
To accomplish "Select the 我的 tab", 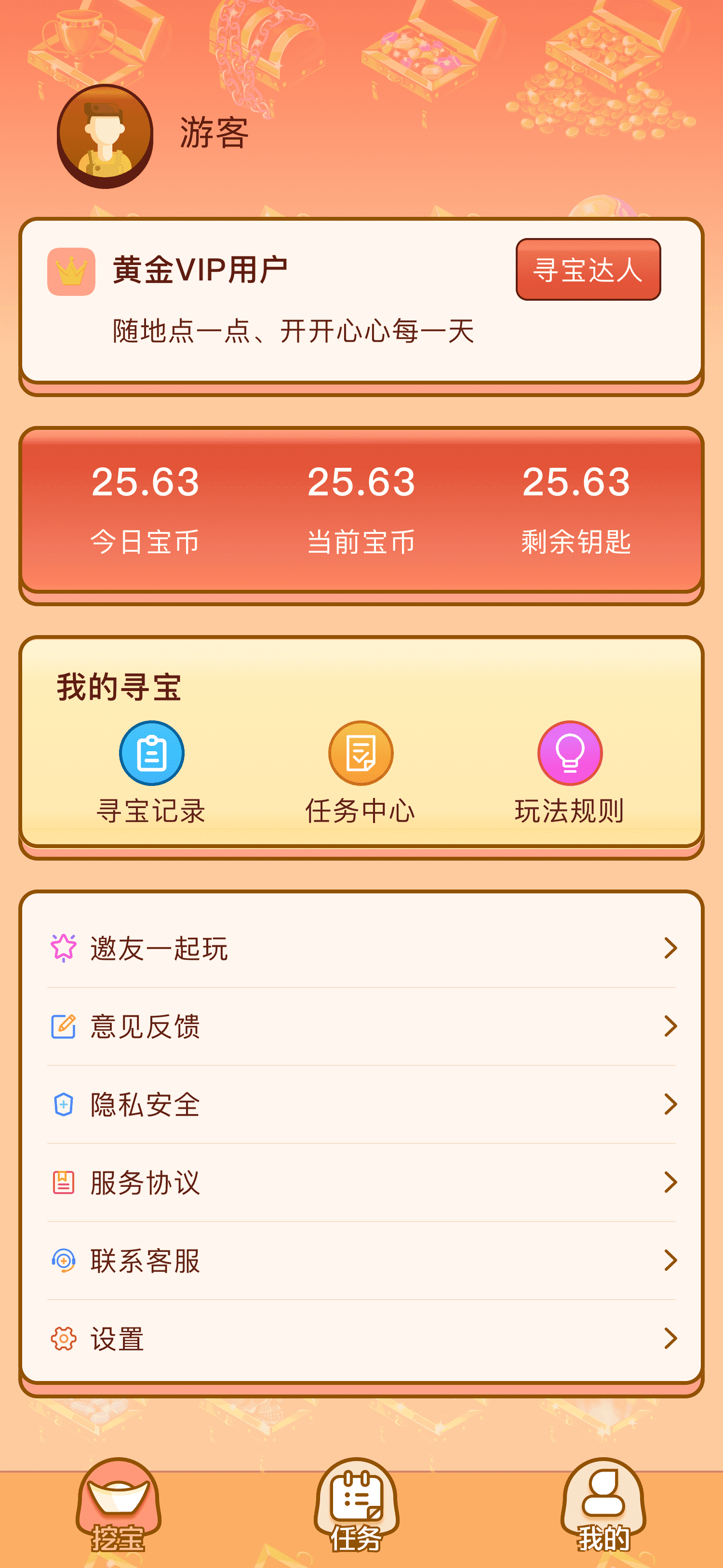I will coord(603,1506).
